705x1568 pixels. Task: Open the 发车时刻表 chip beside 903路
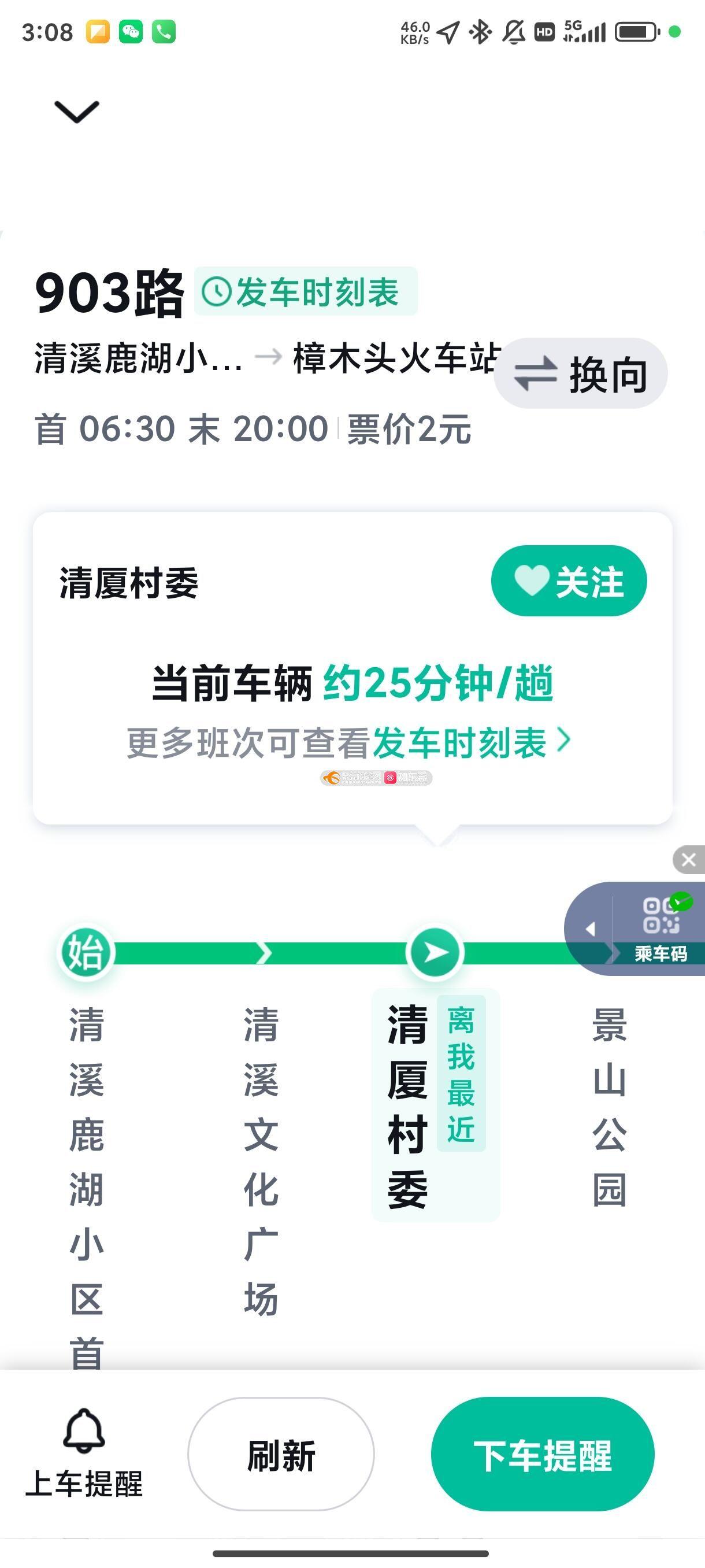[x=306, y=291]
